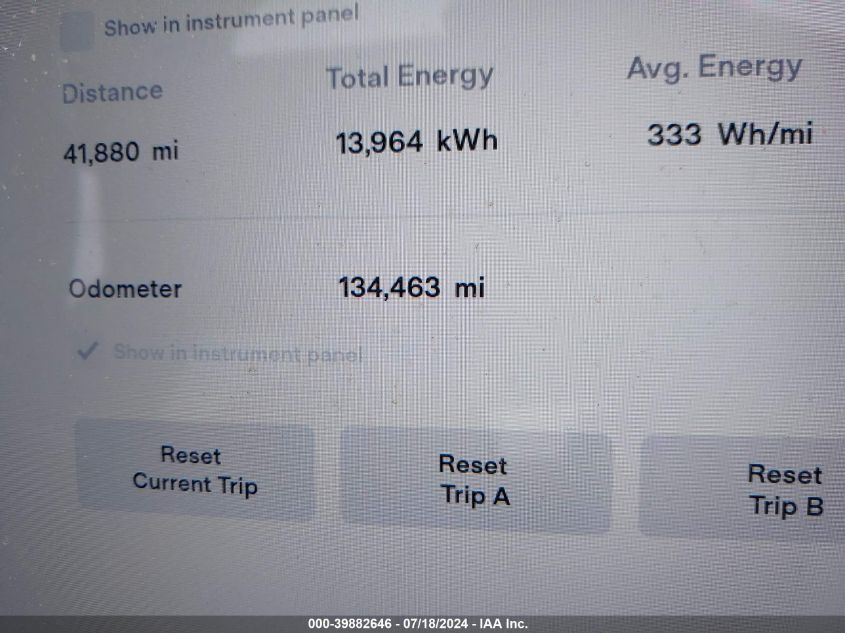Uncheck Show in instrument panel under Odometer
The width and height of the screenshot is (845, 633).
tap(88, 351)
